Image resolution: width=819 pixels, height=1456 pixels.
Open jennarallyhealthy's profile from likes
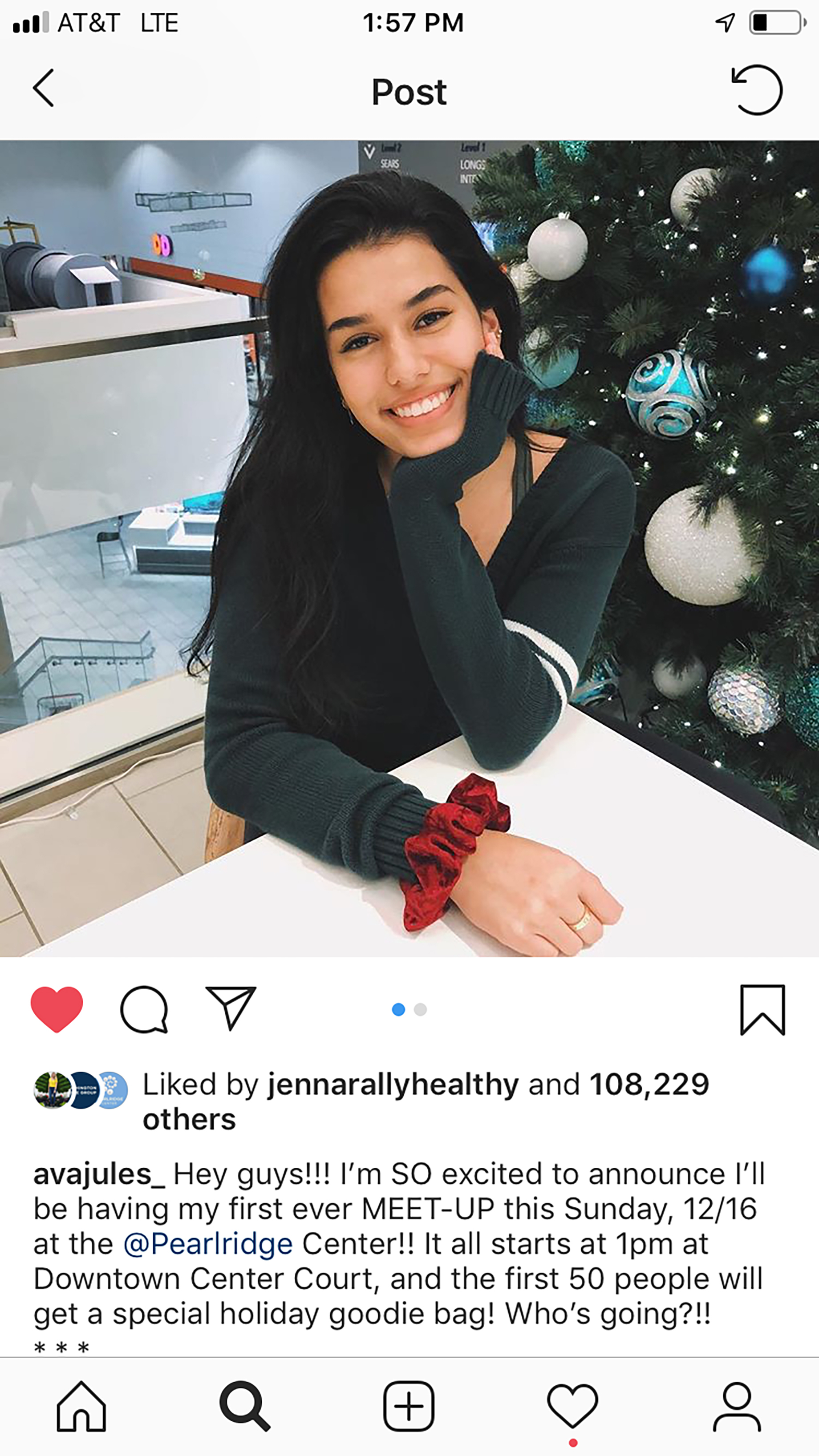coord(393,1085)
